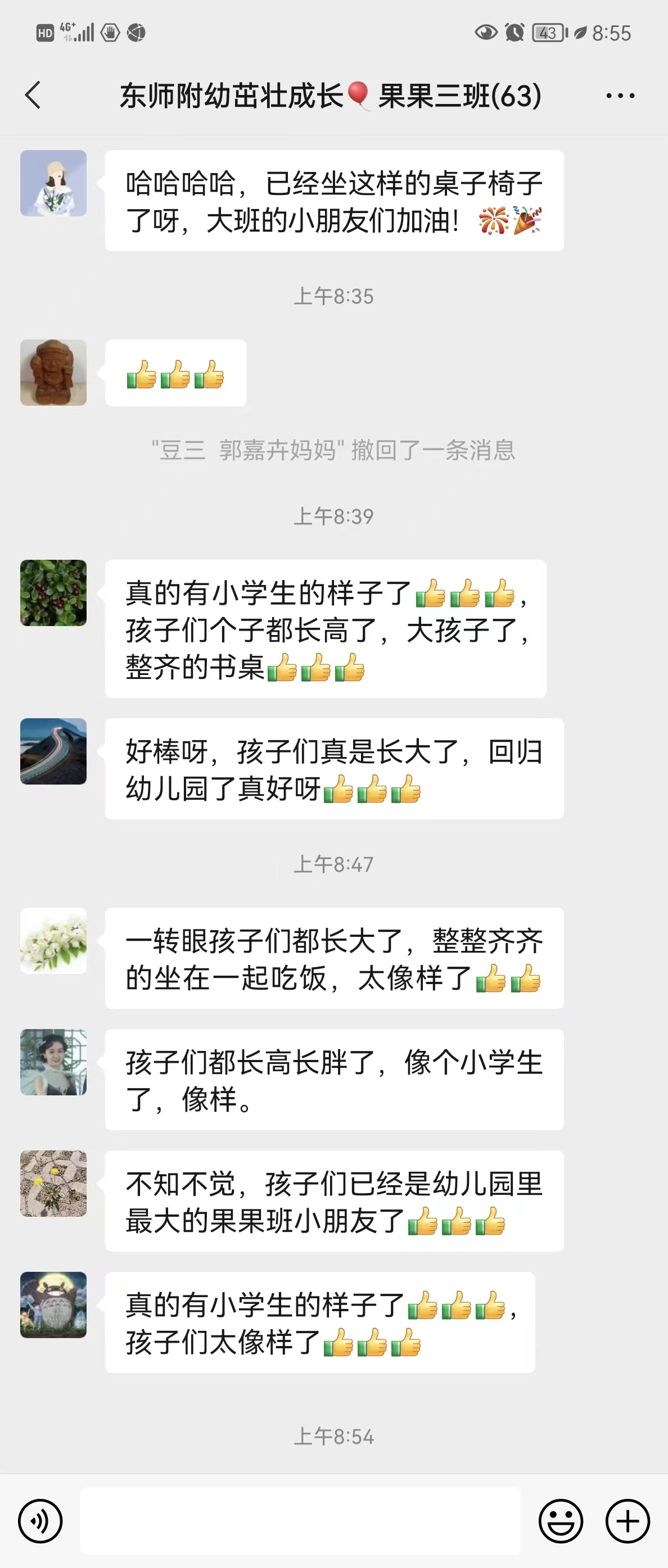
Task: Switch to voice message input
Action: [x=40, y=1521]
